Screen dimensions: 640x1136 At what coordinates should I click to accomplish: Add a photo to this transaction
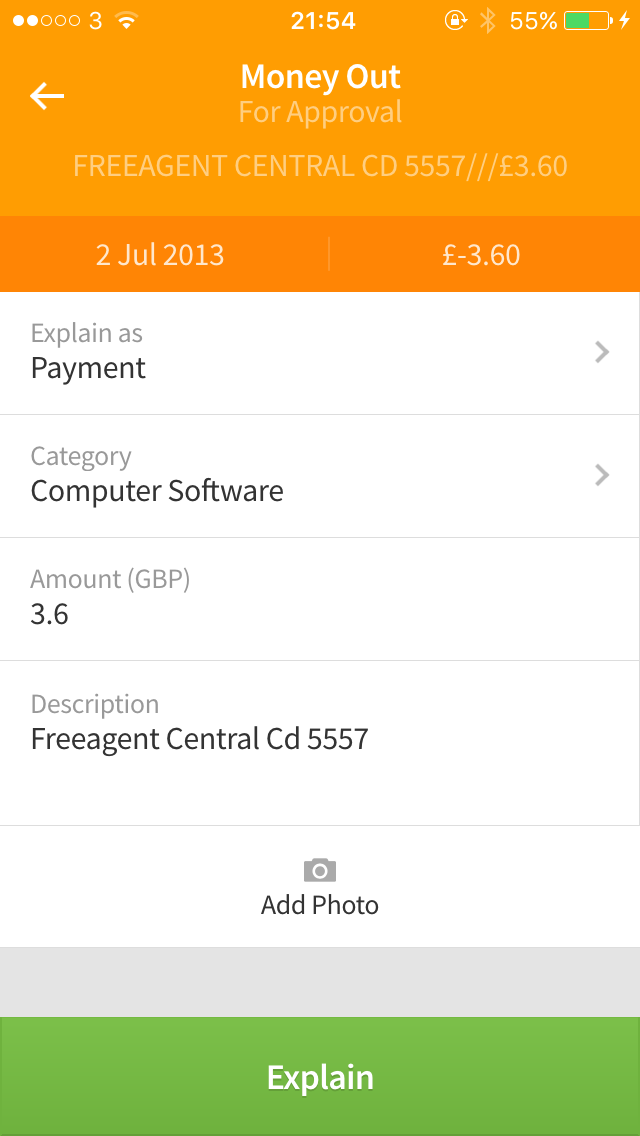(320, 887)
